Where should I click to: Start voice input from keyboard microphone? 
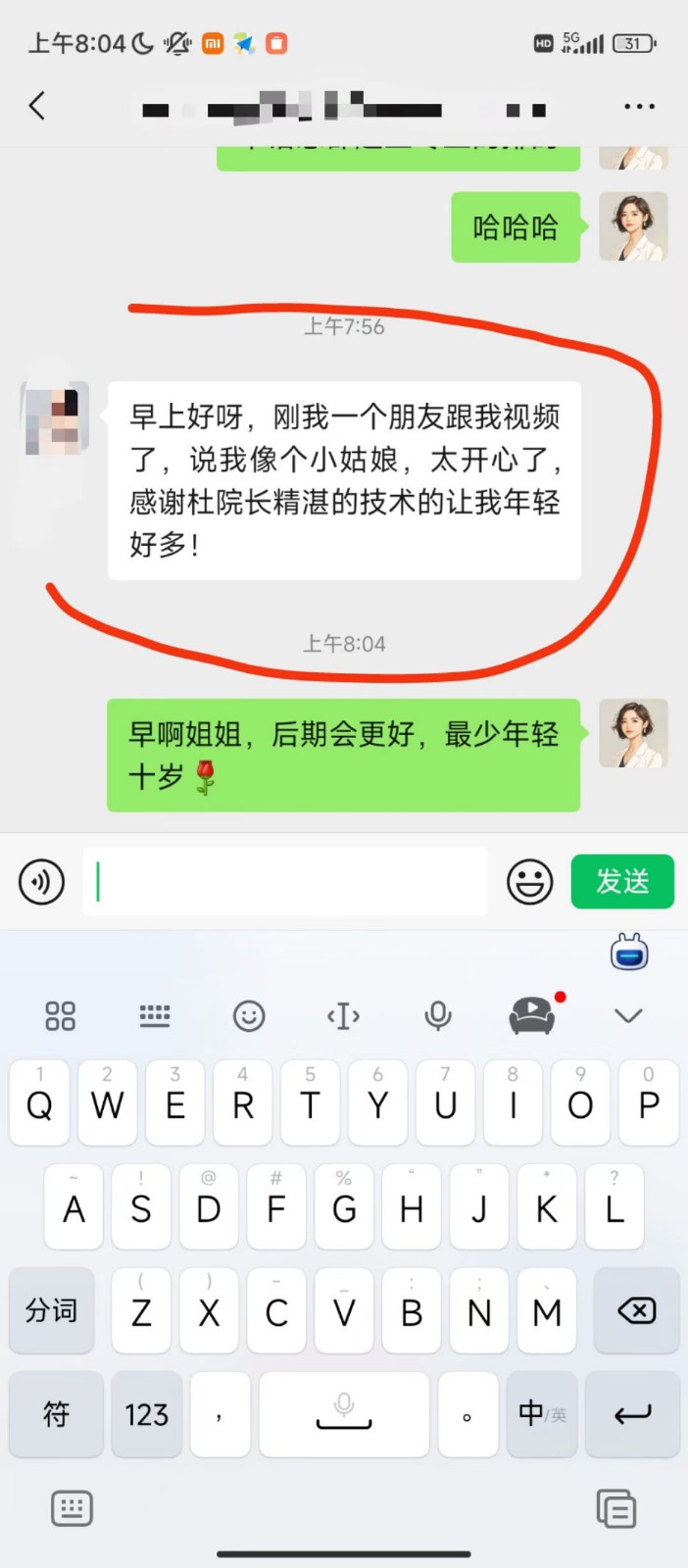438,1016
